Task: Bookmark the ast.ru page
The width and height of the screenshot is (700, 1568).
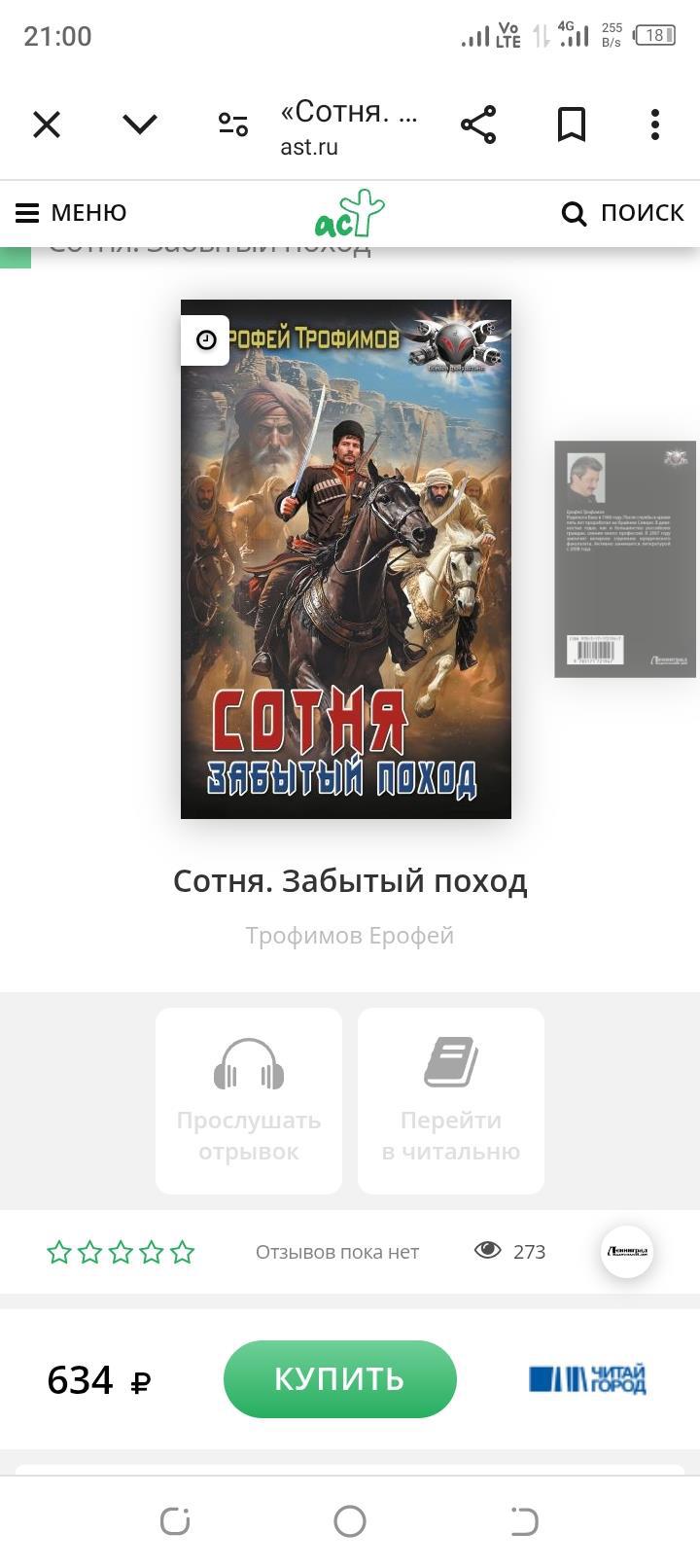Action: (x=572, y=125)
